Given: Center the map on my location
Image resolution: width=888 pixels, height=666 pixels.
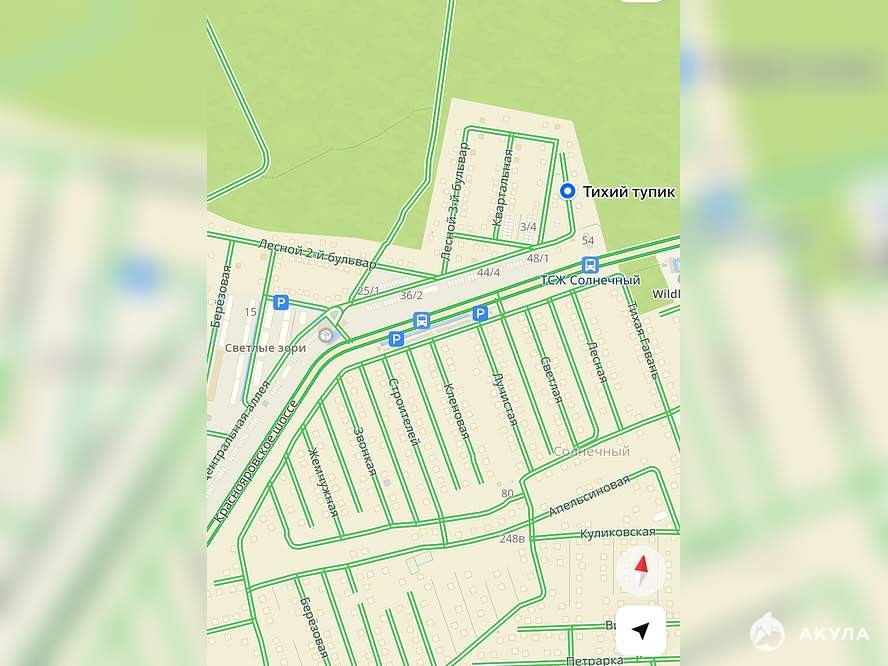Looking at the screenshot, I should click(x=641, y=630).
